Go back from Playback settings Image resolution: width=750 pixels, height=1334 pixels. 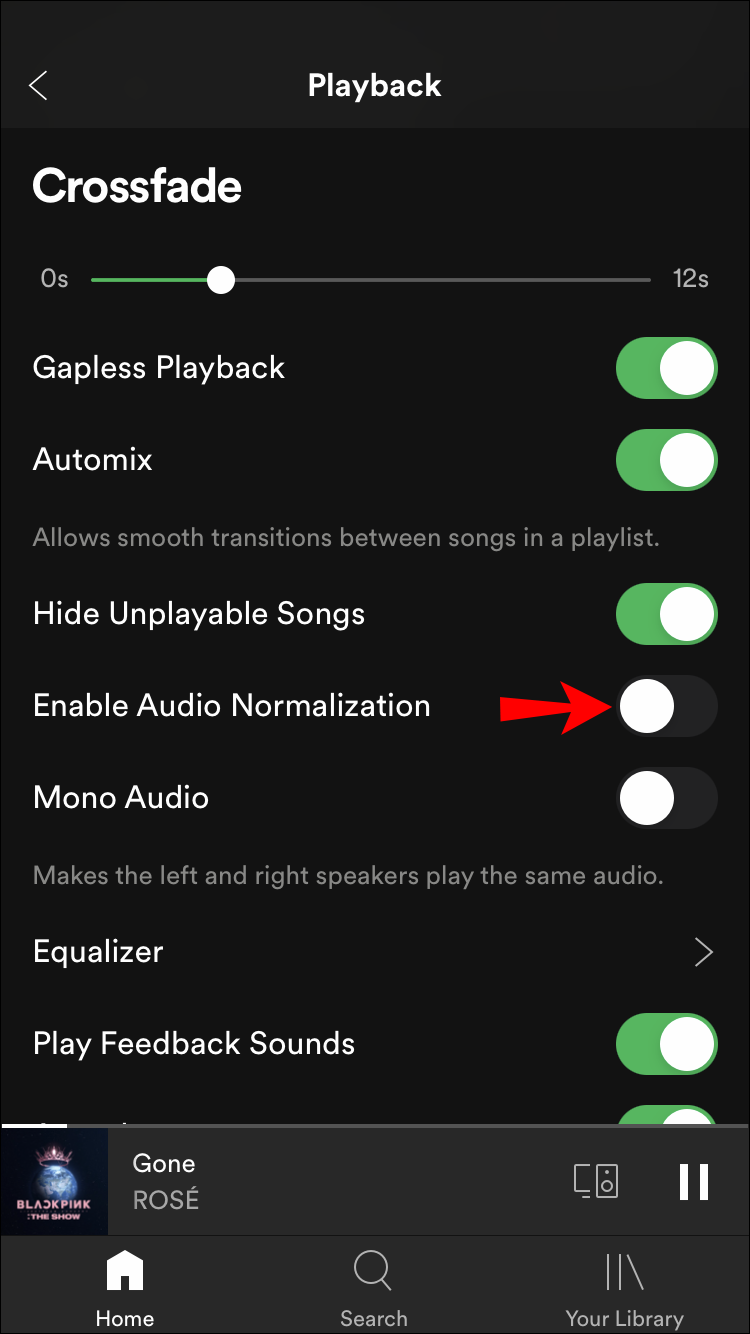click(x=39, y=86)
